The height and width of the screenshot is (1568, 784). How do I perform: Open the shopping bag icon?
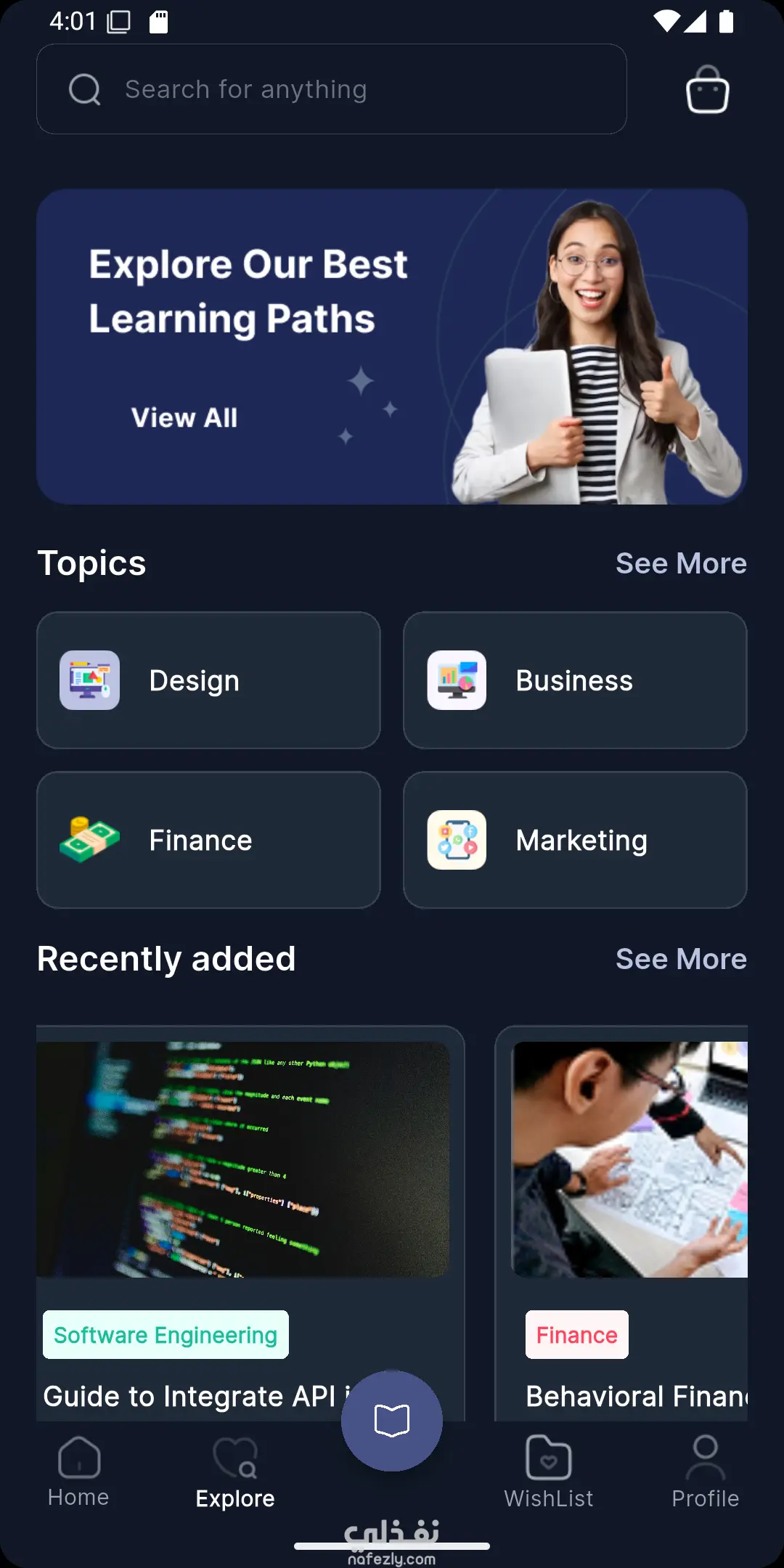coord(707,90)
